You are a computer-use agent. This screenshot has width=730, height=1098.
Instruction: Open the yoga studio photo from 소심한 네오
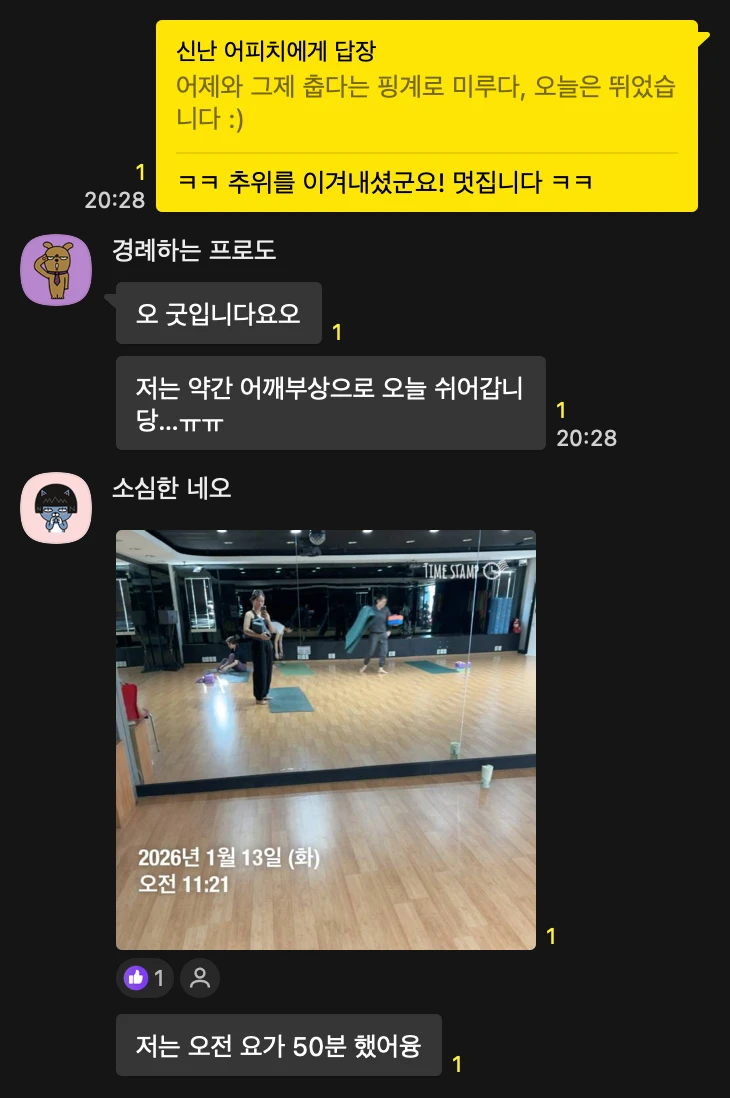[326, 739]
